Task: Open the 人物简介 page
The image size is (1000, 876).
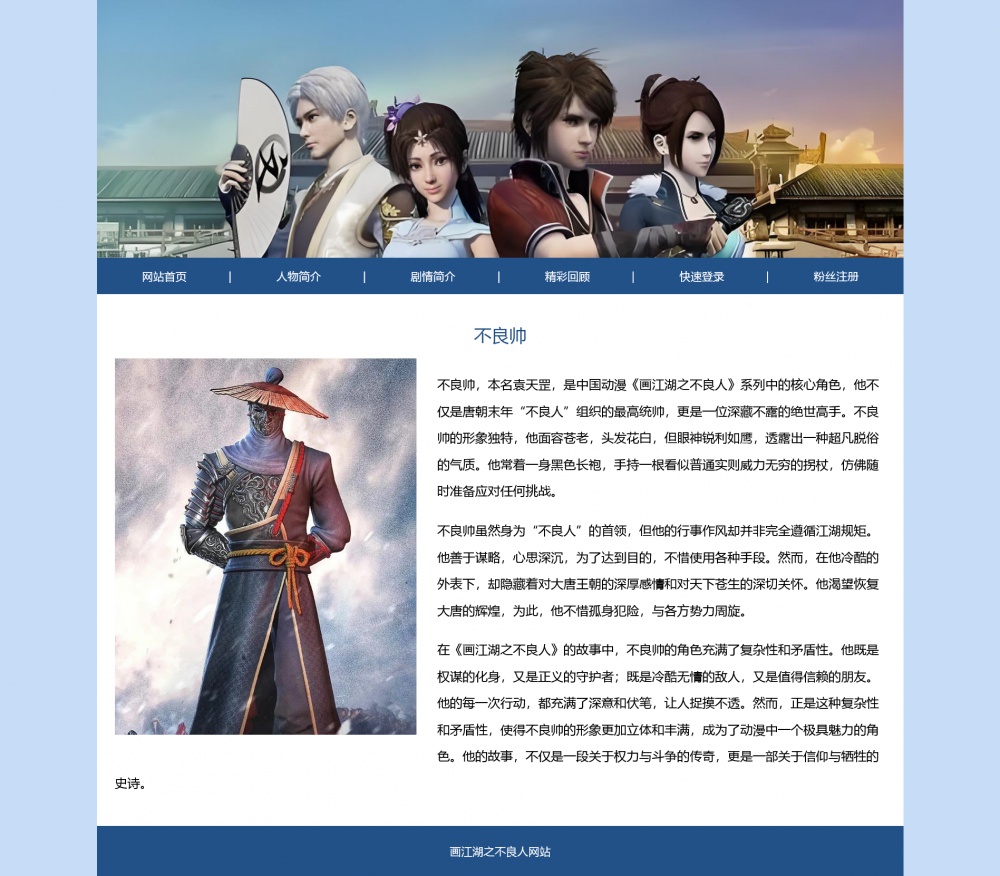Action: (x=298, y=277)
